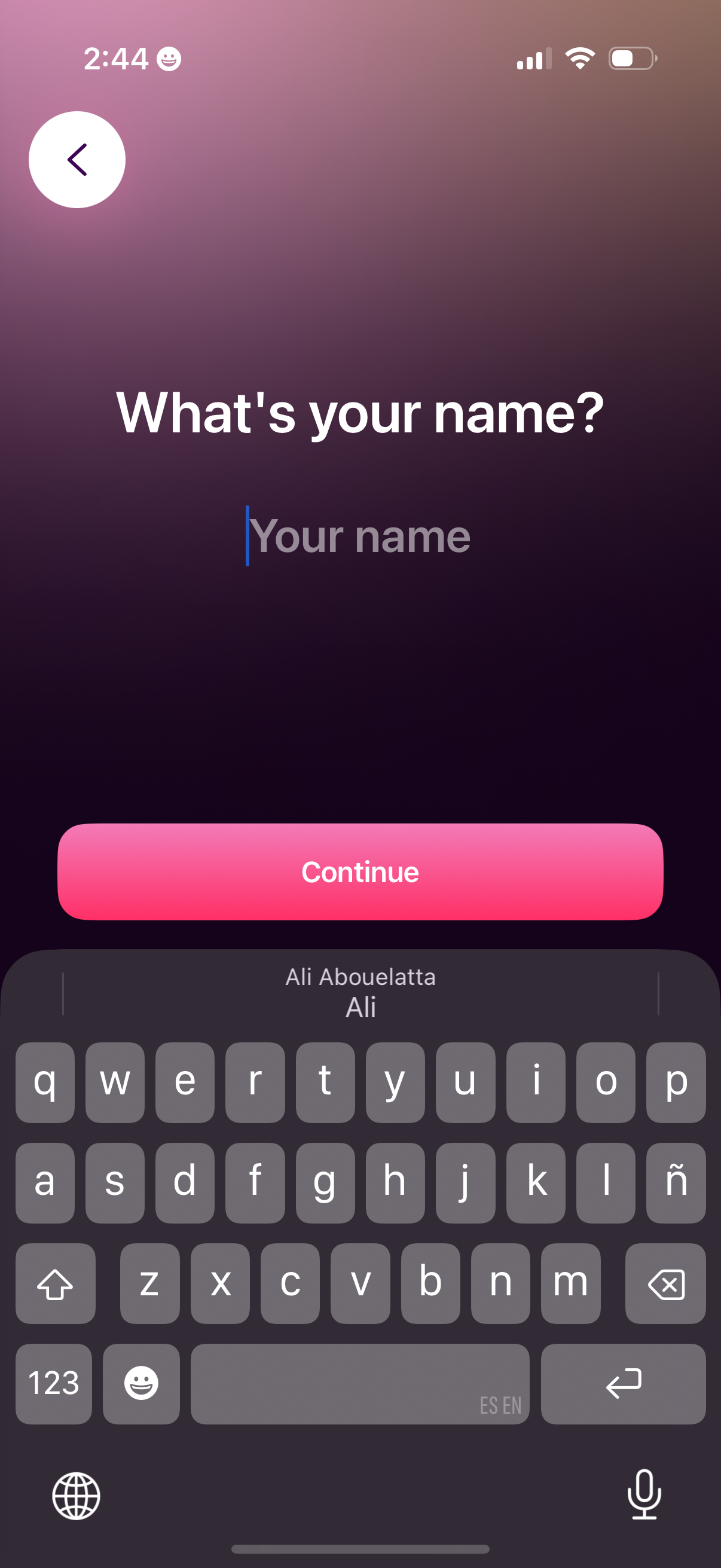Screen dimensions: 721x1568
Task: Tap the 'q' key on the keyboard
Action: click(45, 1084)
